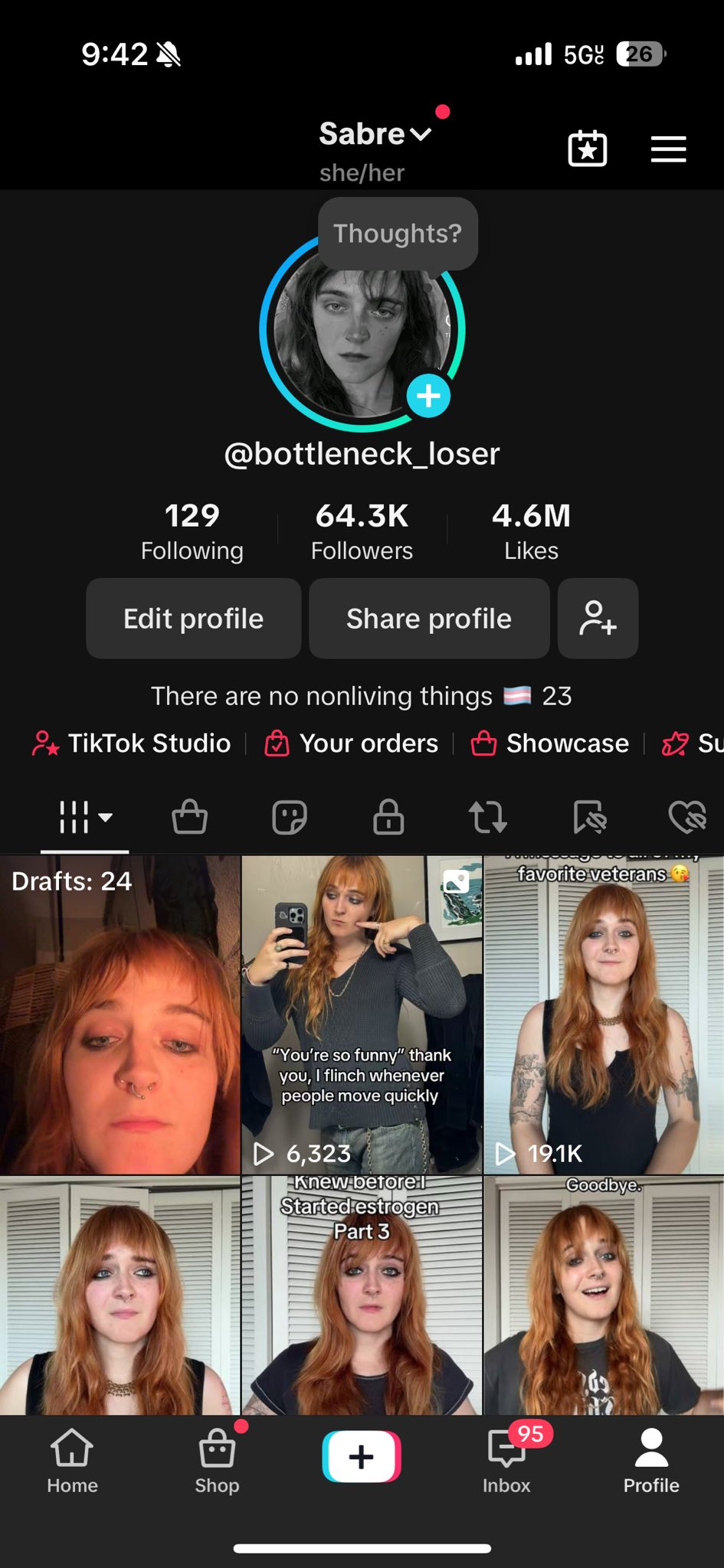Open TikTok Studio

click(x=132, y=743)
